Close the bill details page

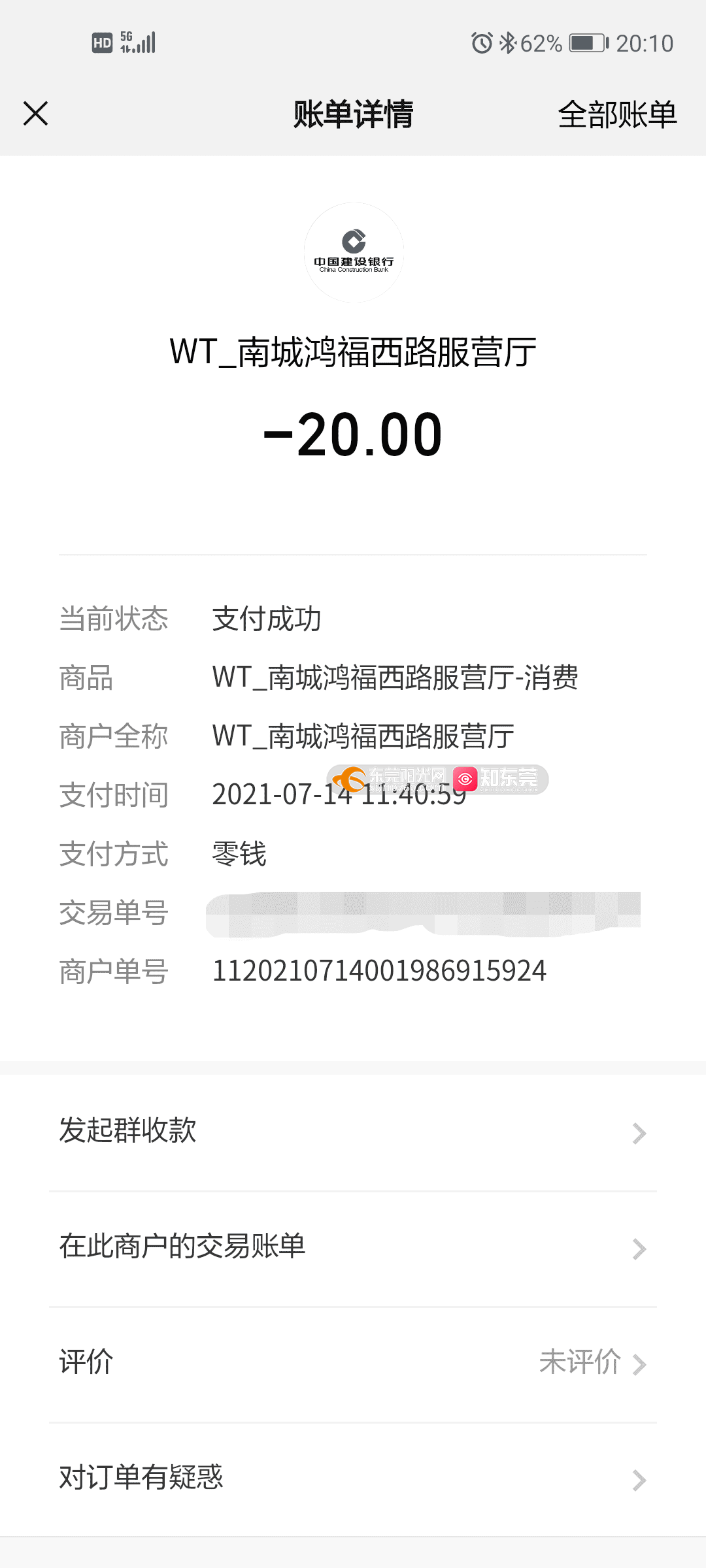(36, 114)
